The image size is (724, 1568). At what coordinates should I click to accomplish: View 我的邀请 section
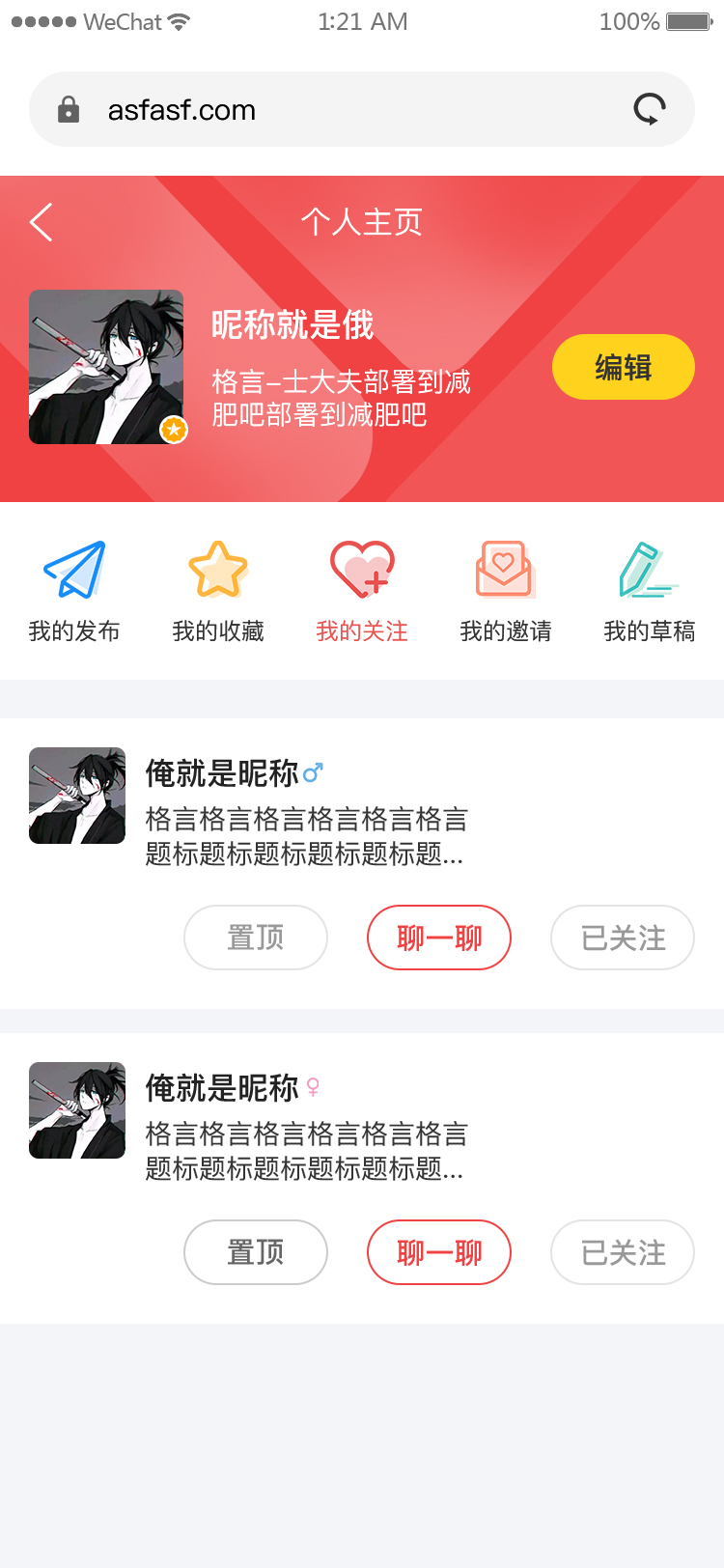[x=505, y=591]
